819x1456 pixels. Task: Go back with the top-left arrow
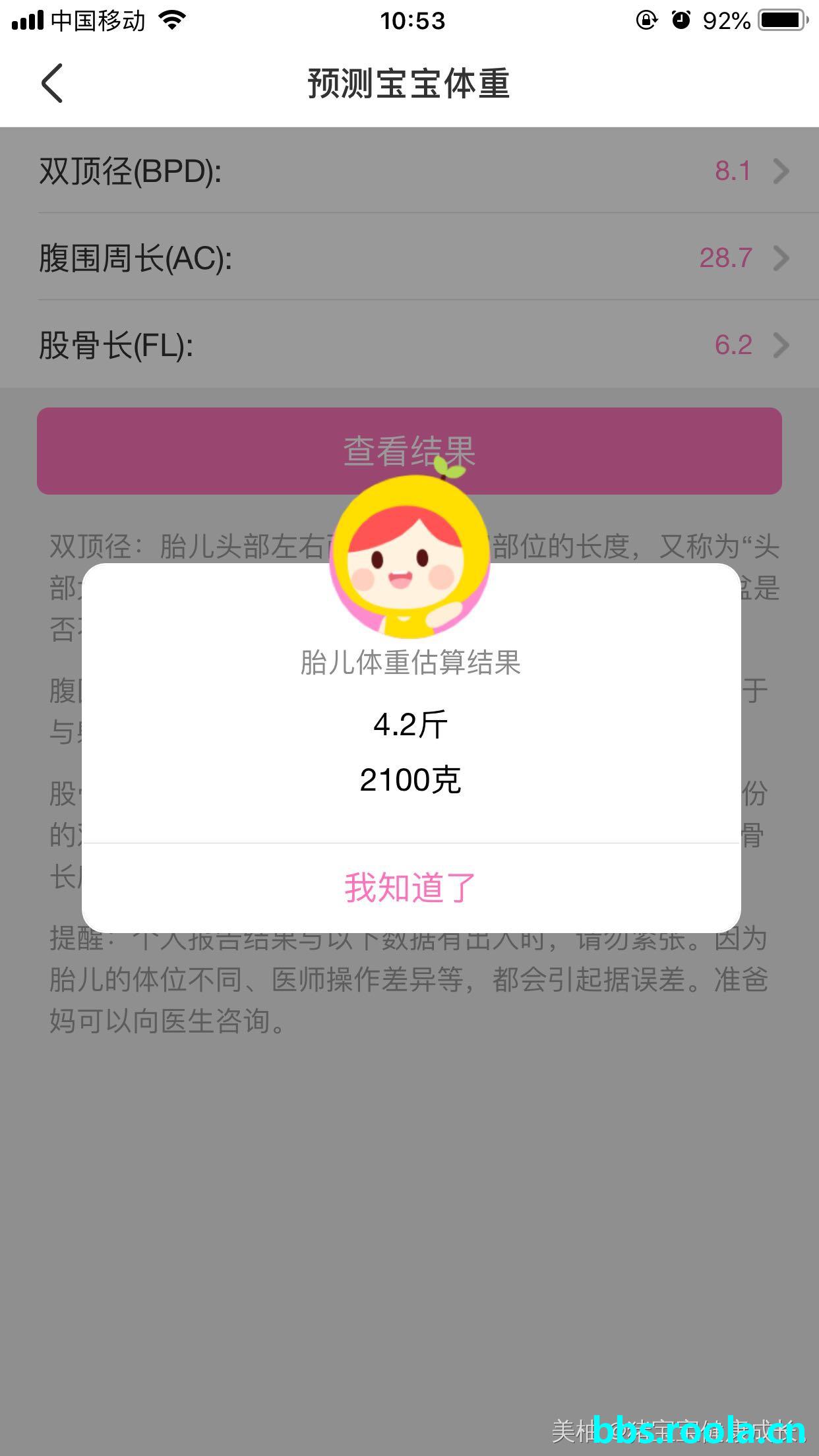(53, 83)
